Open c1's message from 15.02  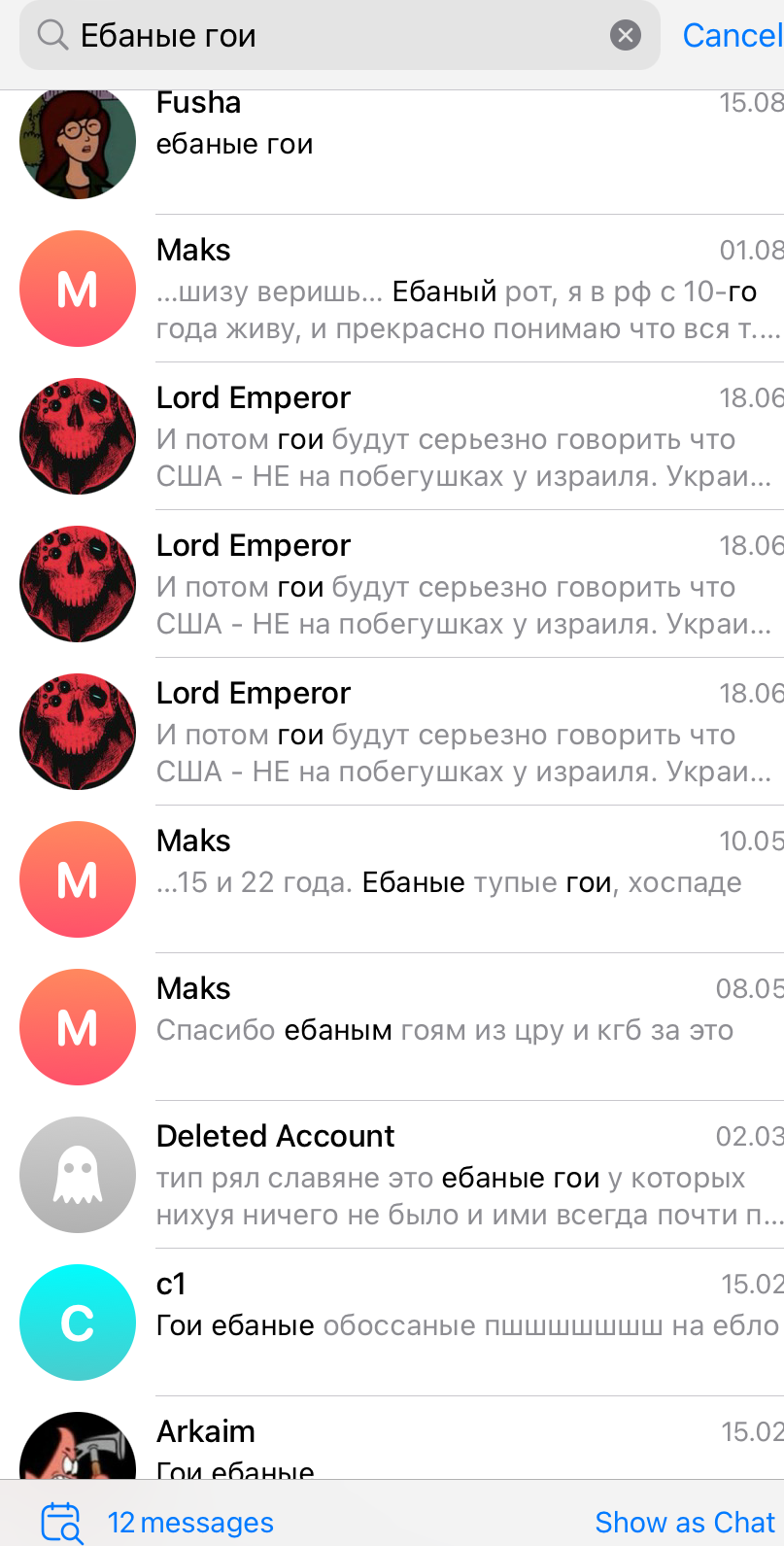[392, 1323]
